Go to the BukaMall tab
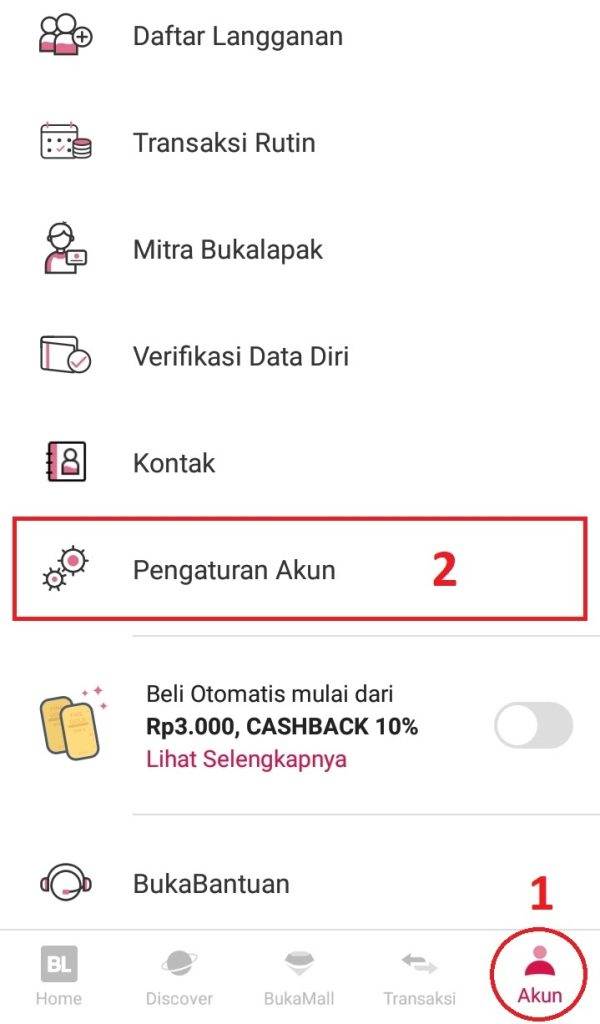The image size is (600, 1024). [299, 977]
